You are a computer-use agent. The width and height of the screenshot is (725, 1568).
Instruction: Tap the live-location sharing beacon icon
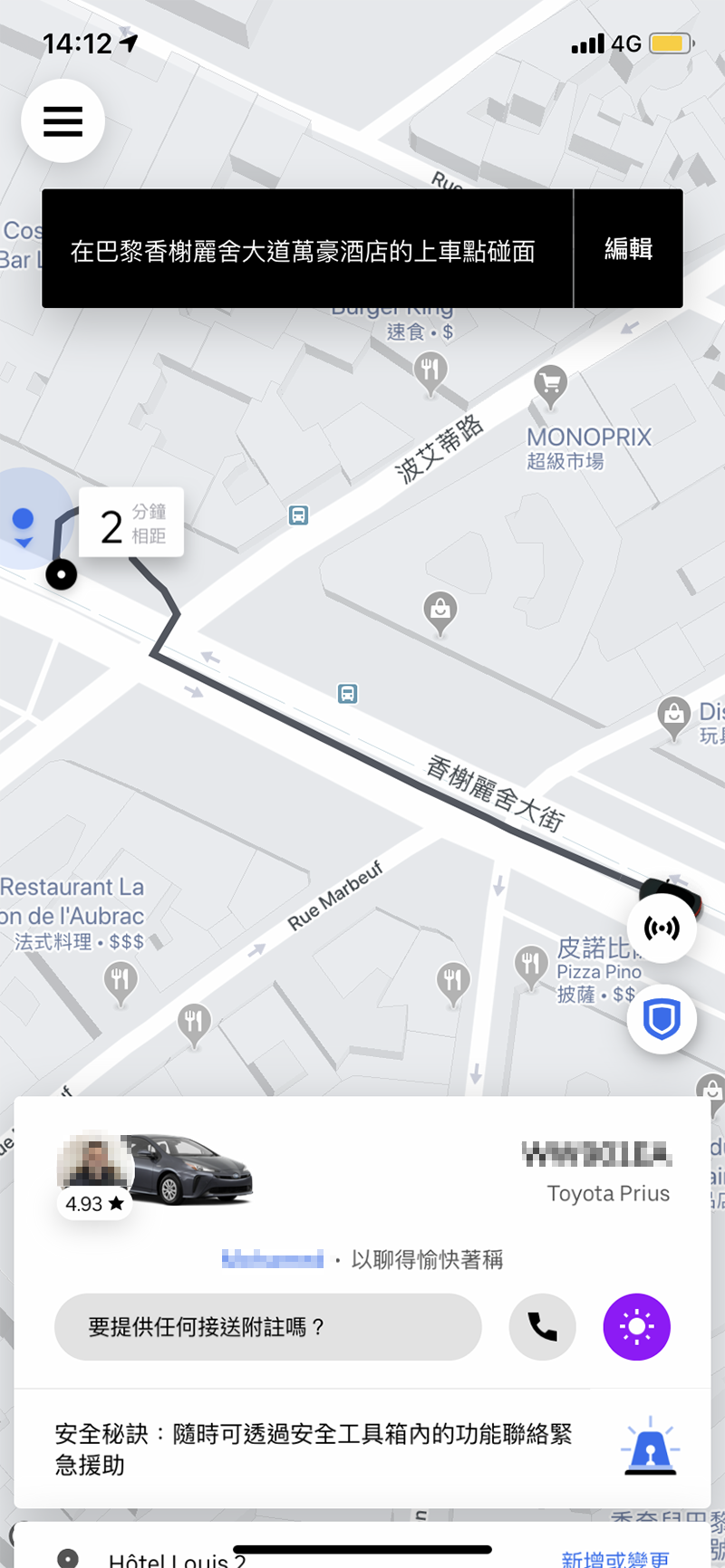point(662,927)
